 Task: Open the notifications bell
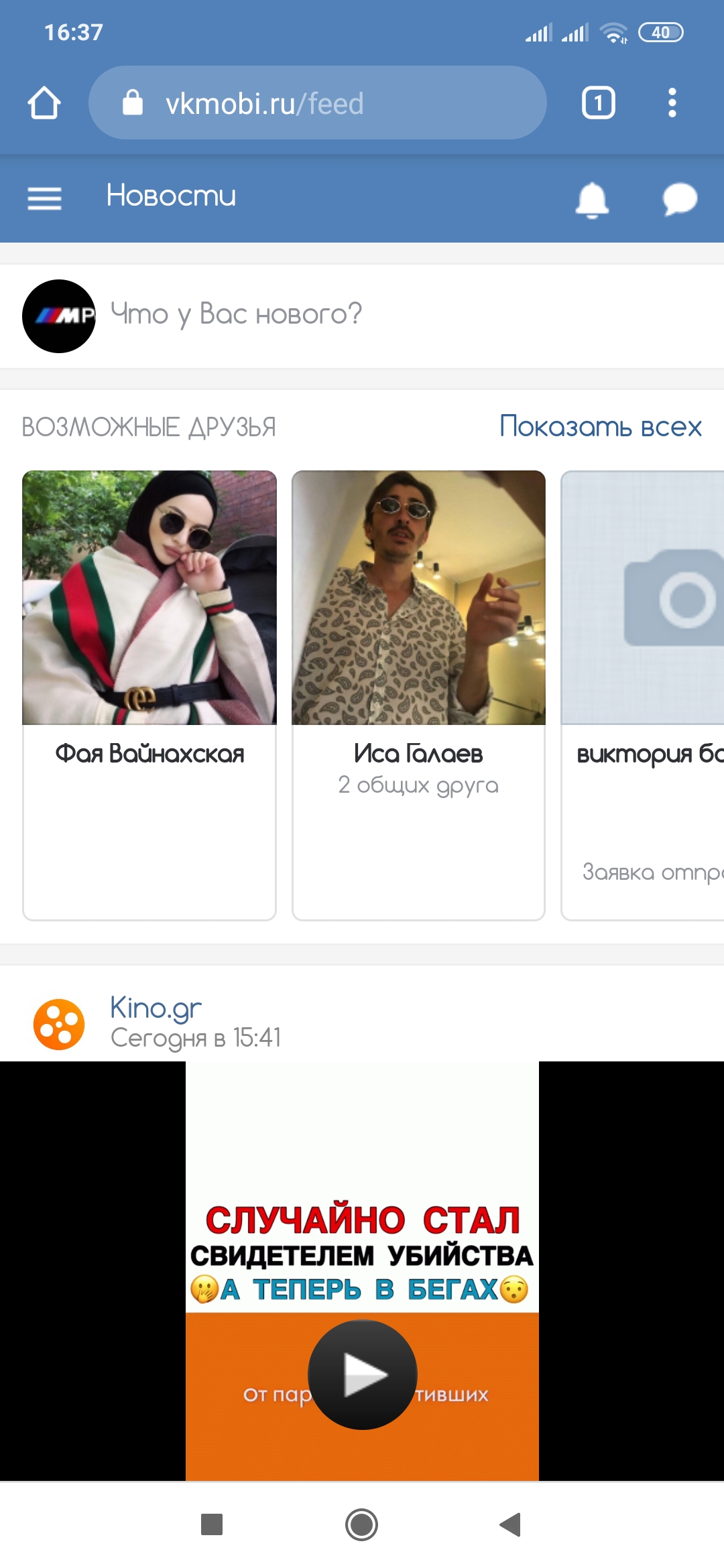point(592,200)
